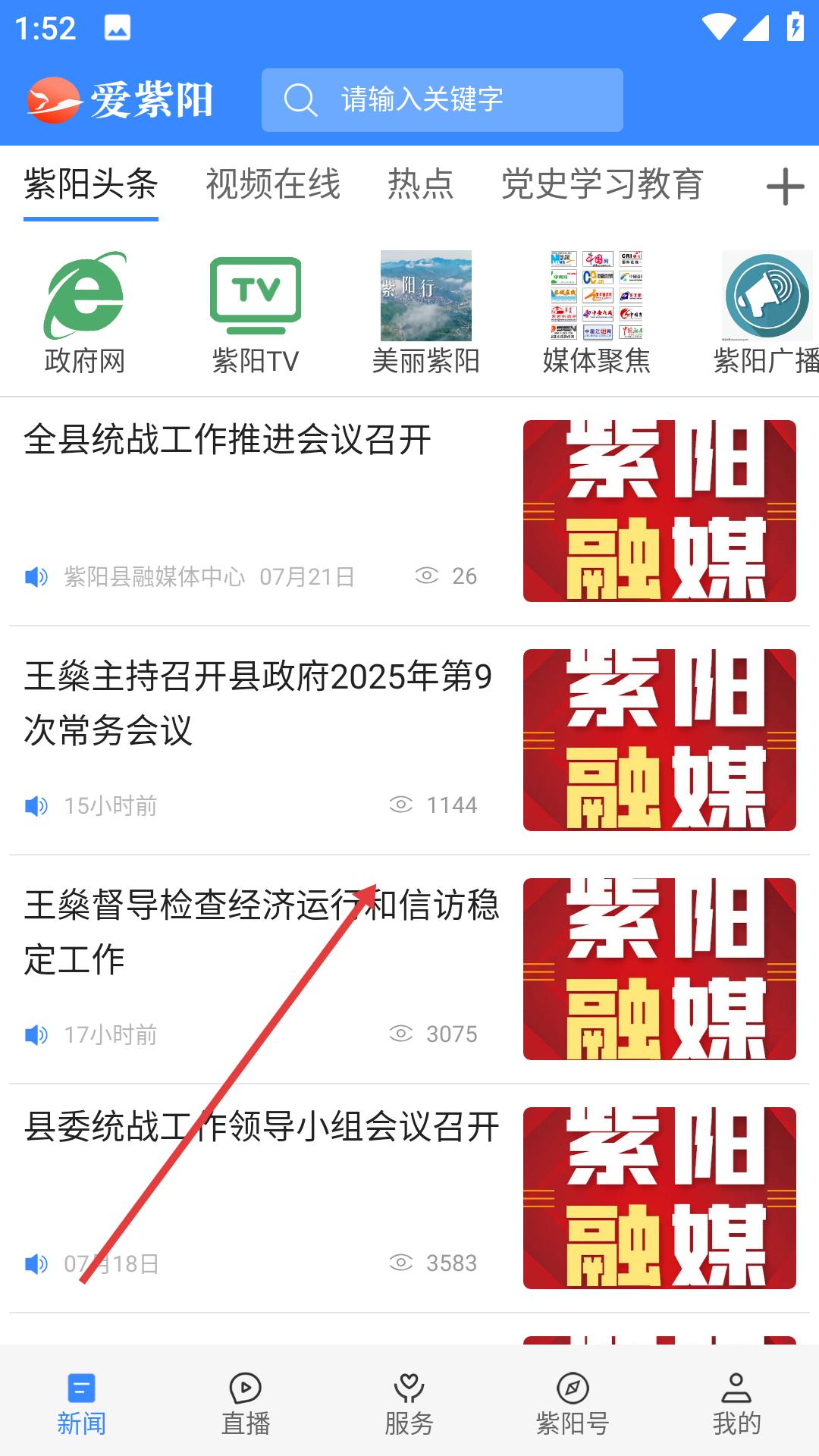Play audio for the 07月21日 article
The image size is (819, 1456).
36,577
